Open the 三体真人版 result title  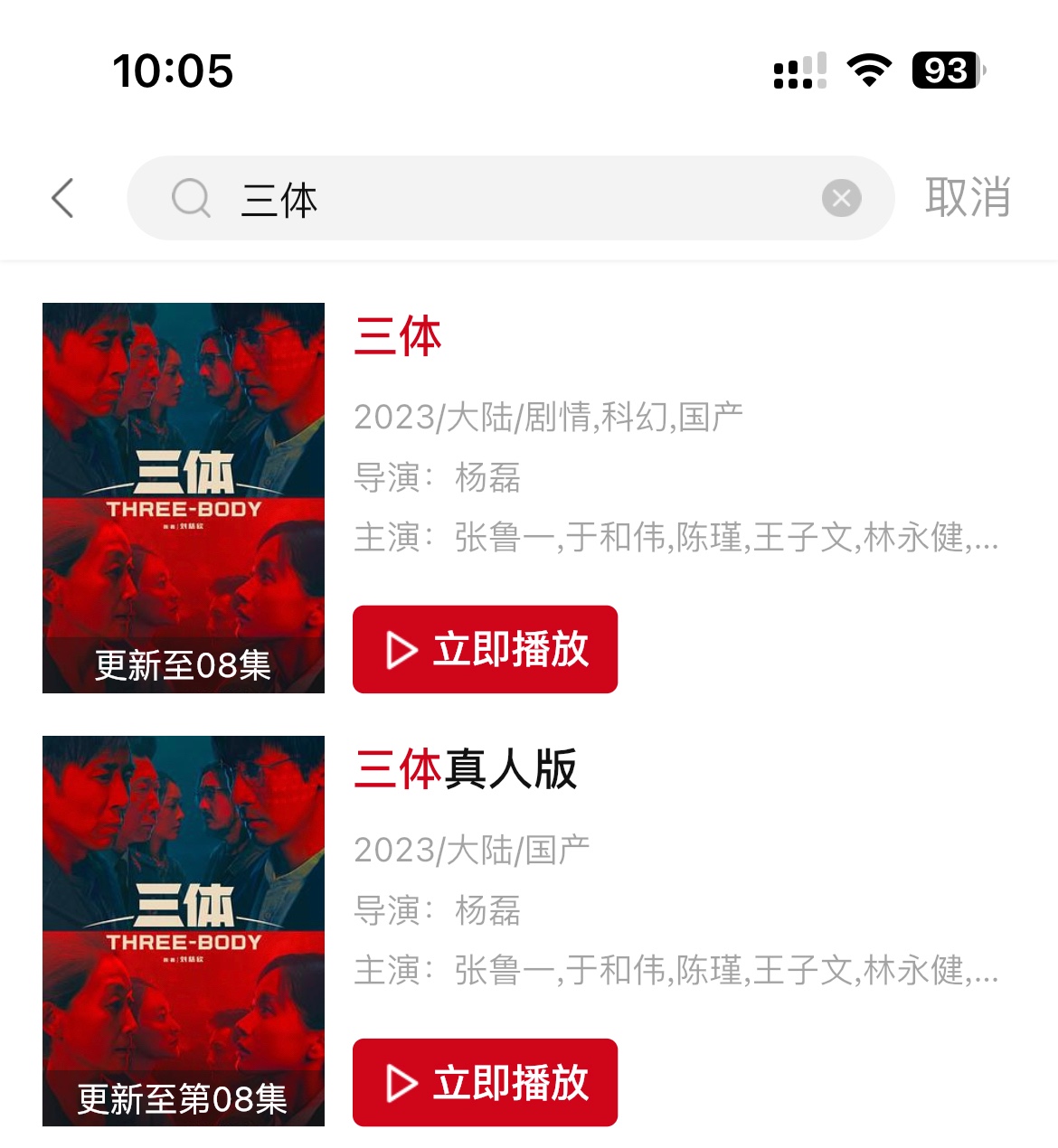point(466,770)
